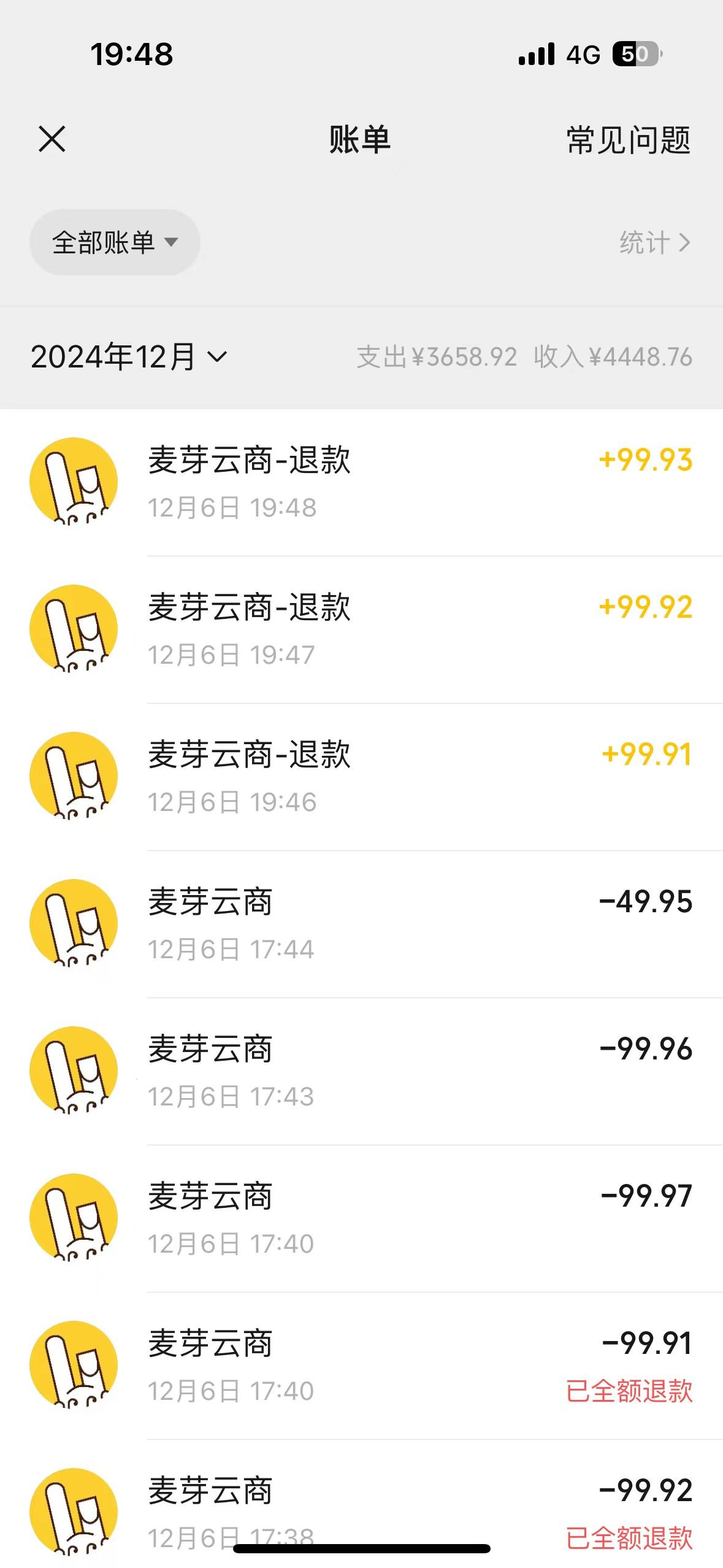
Task: Open the +99.93 refund record
Action: 392,483
